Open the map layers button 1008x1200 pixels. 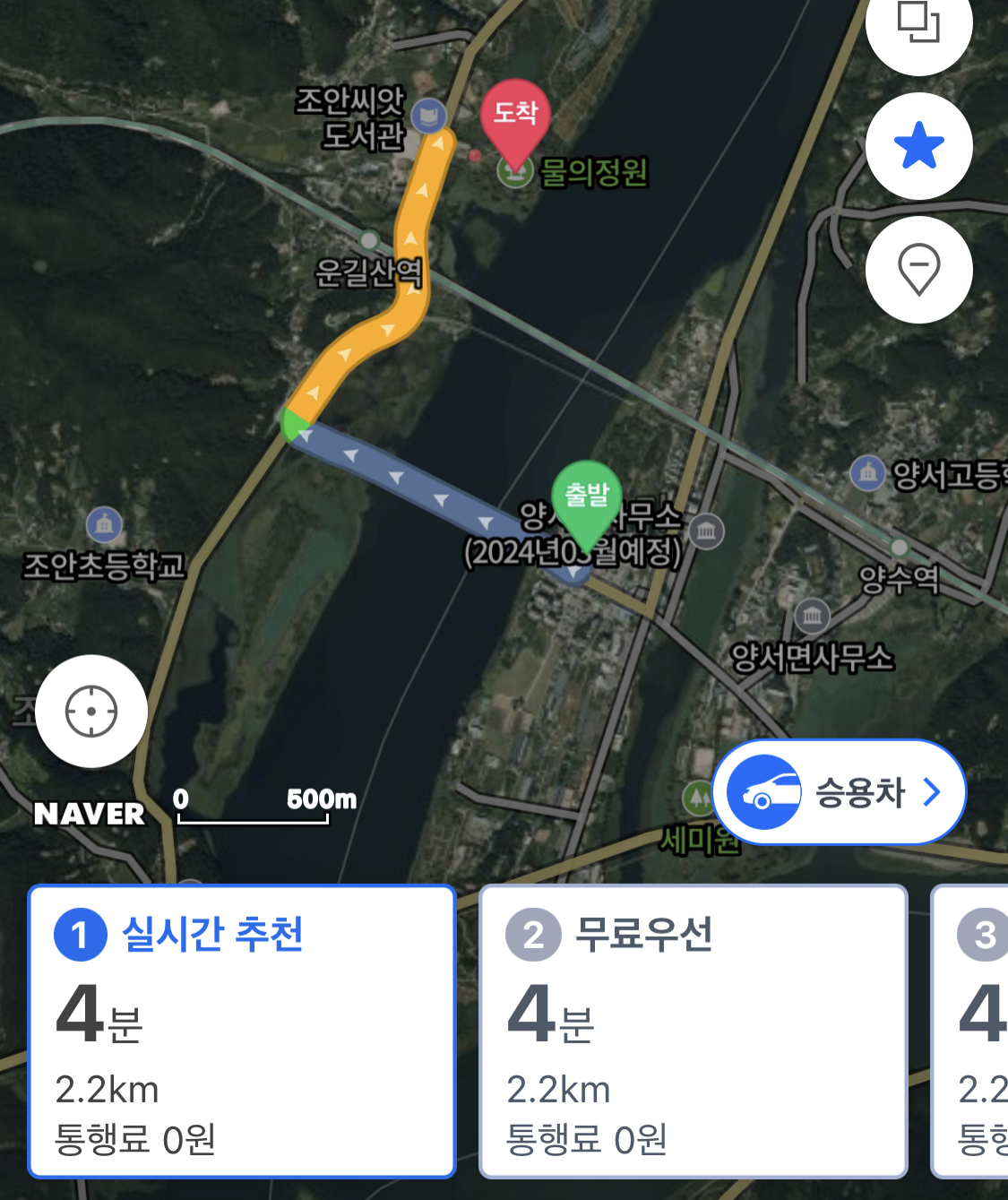point(919,25)
